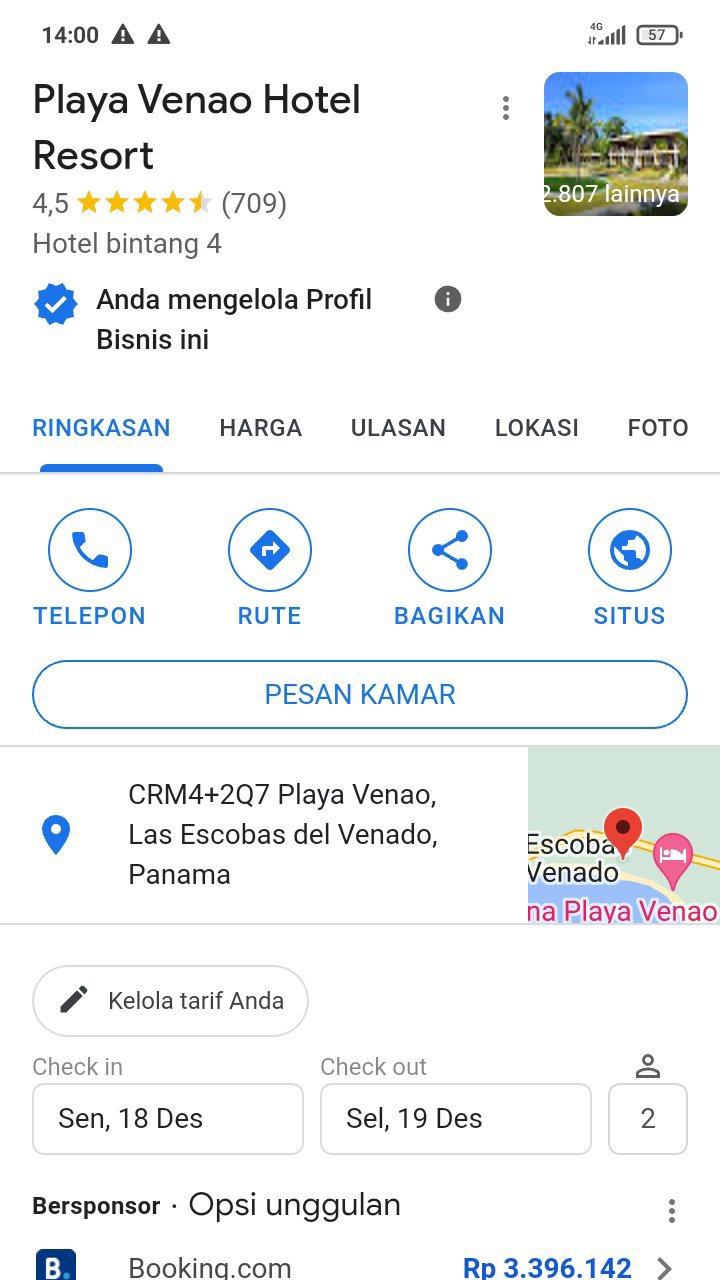Open the LOKASI tab
The image size is (720, 1280).
click(x=536, y=428)
